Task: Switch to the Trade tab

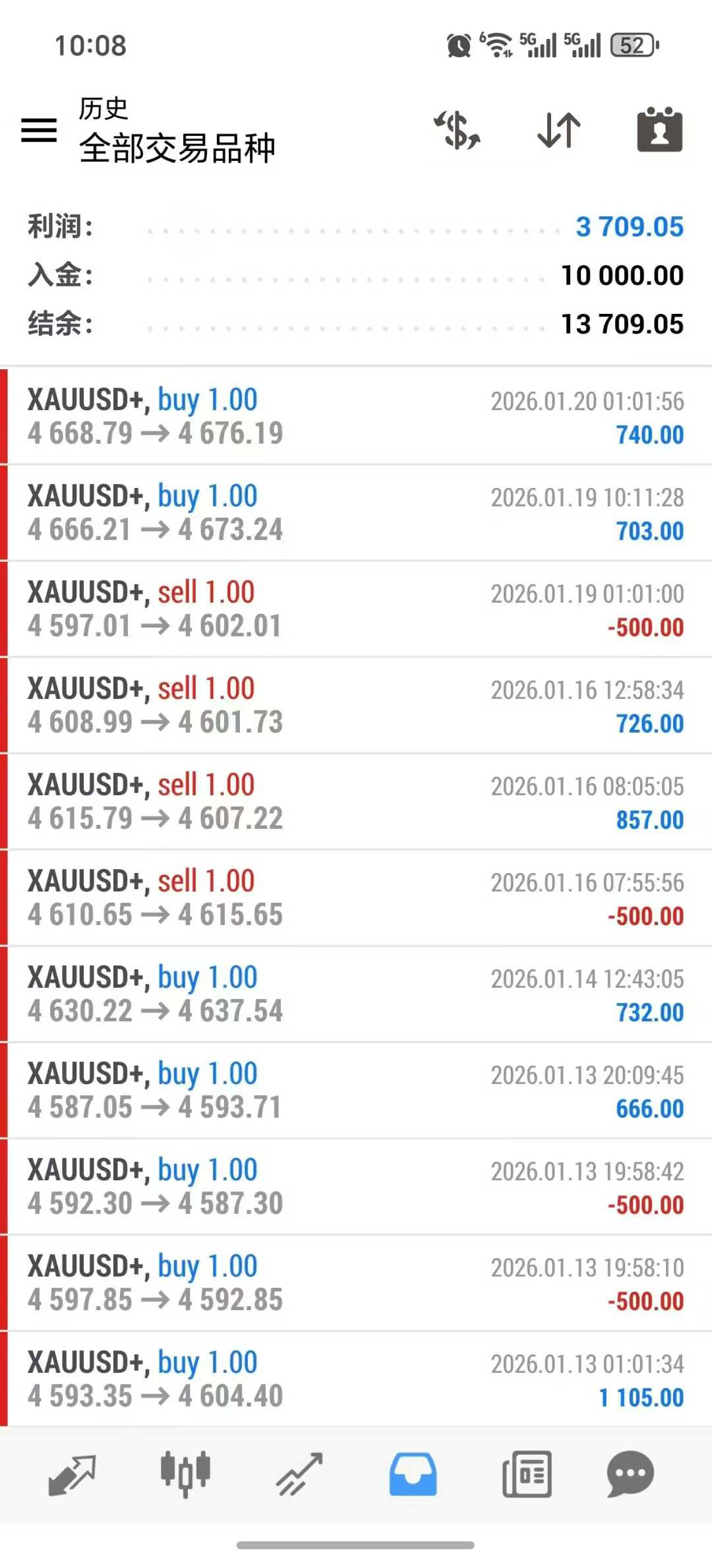Action: pyautogui.click(x=299, y=1474)
